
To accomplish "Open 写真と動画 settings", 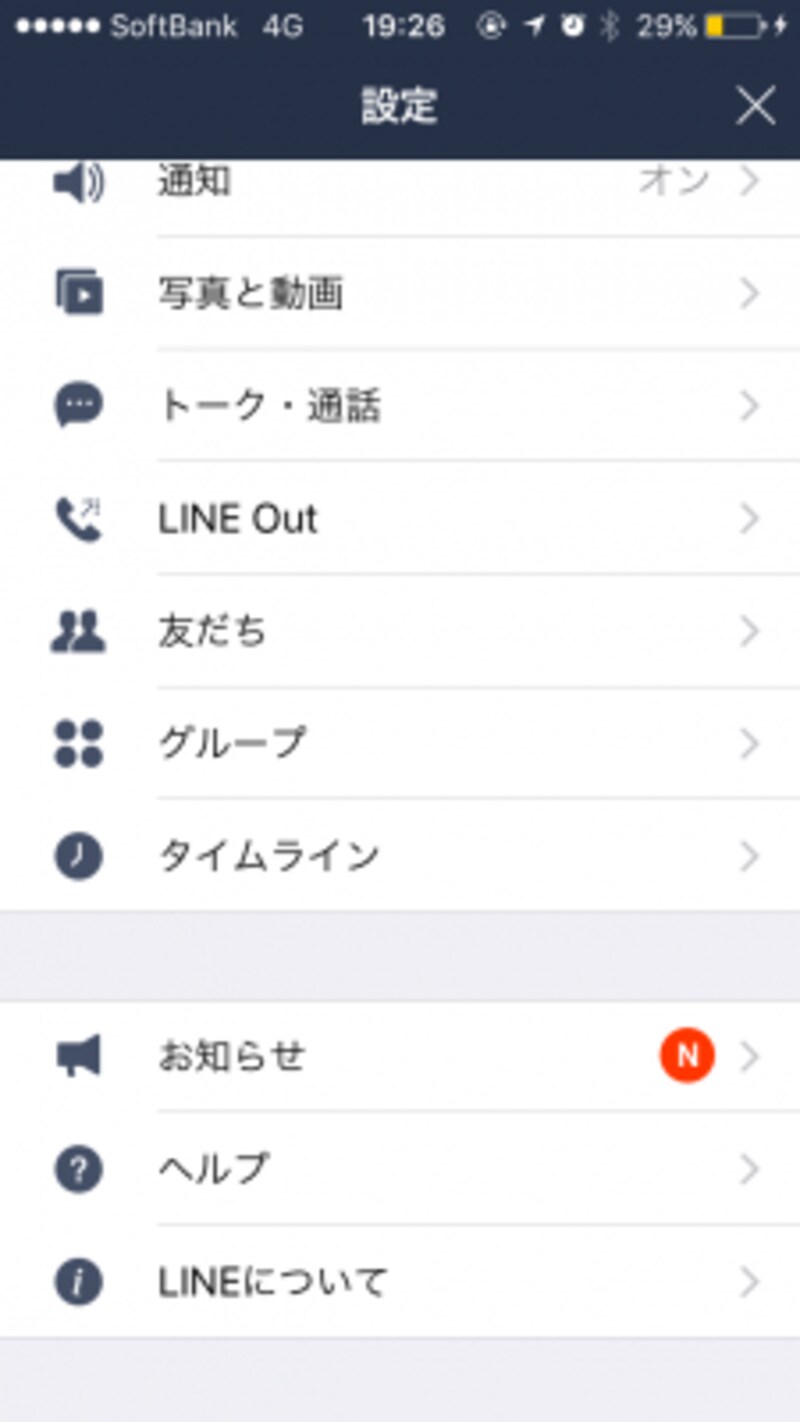I will click(400, 293).
